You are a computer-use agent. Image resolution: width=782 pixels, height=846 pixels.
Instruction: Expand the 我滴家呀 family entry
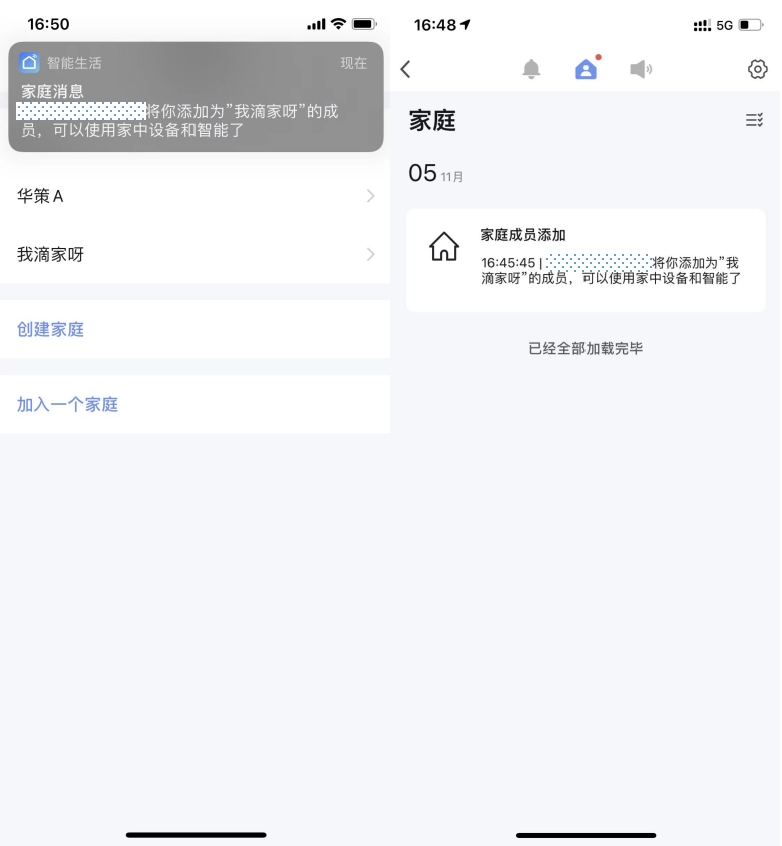click(196, 254)
